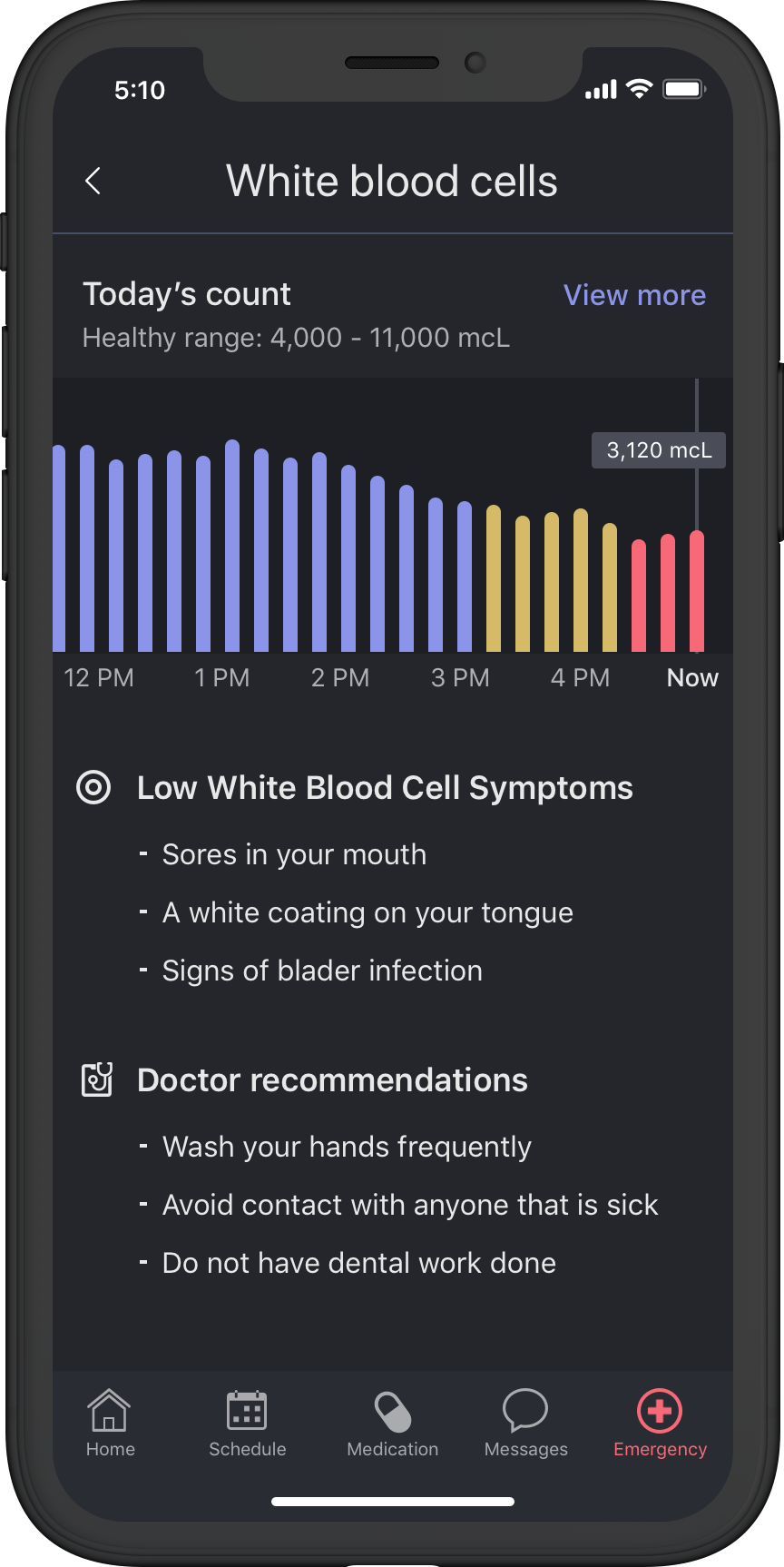784x1567 pixels.
Task: Go back from White blood cells
Action: [x=93, y=182]
